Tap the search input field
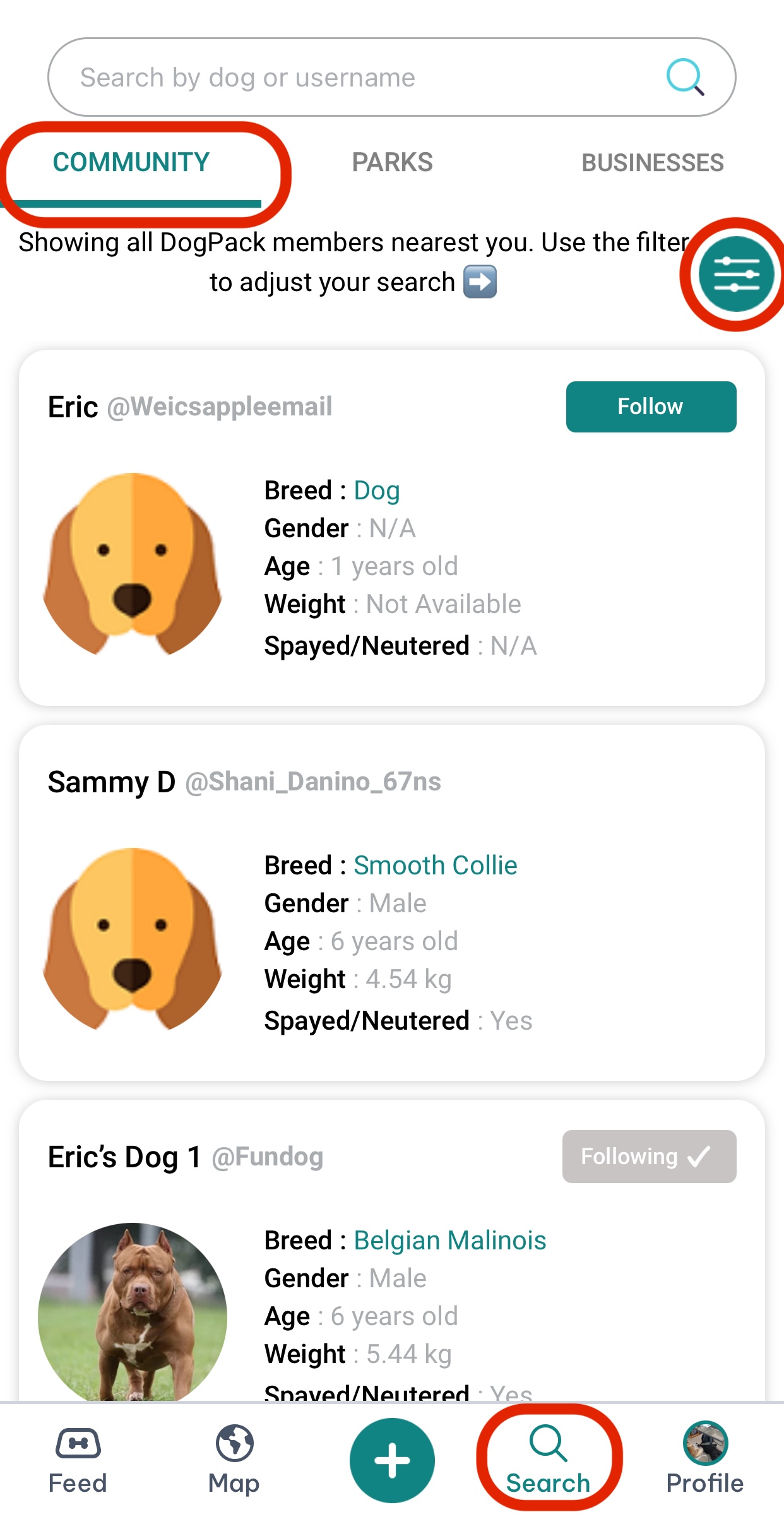This screenshot has width=784, height=1524. (316, 77)
